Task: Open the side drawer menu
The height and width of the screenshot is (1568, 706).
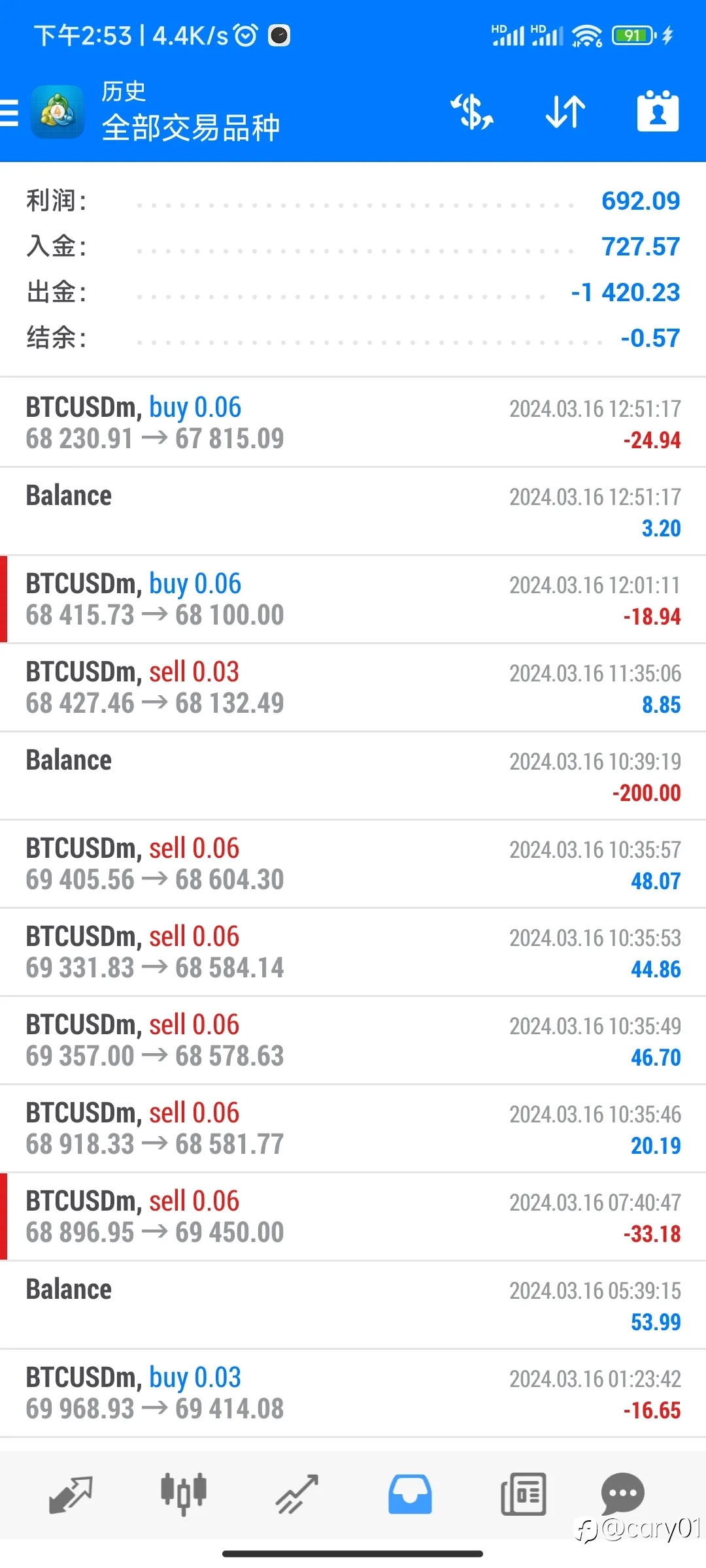Action: pyautogui.click(x=9, y=112)
